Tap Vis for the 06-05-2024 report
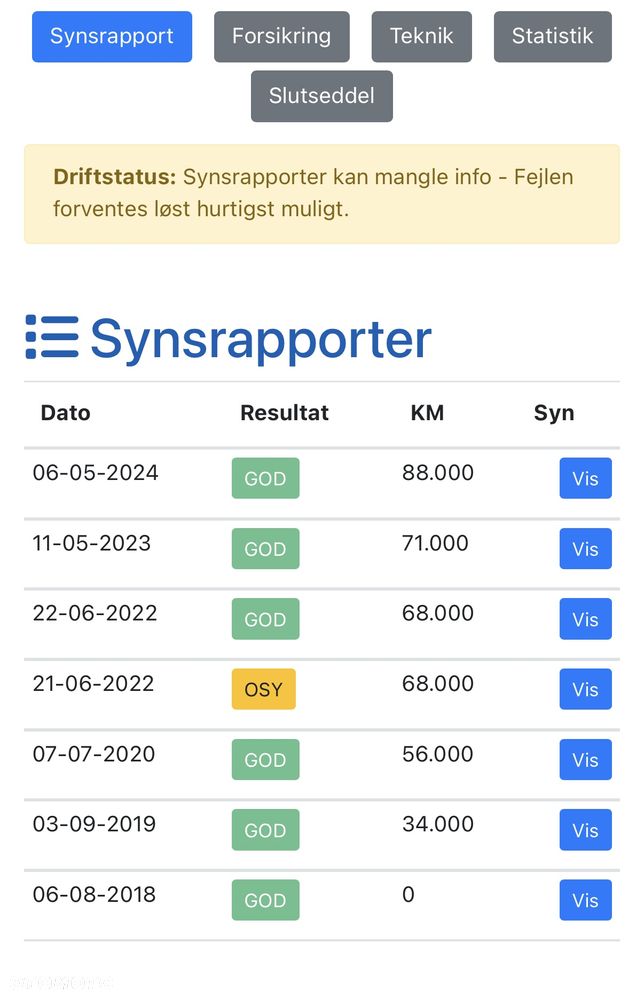The image size is (644, 999). [x=585, y=479]
